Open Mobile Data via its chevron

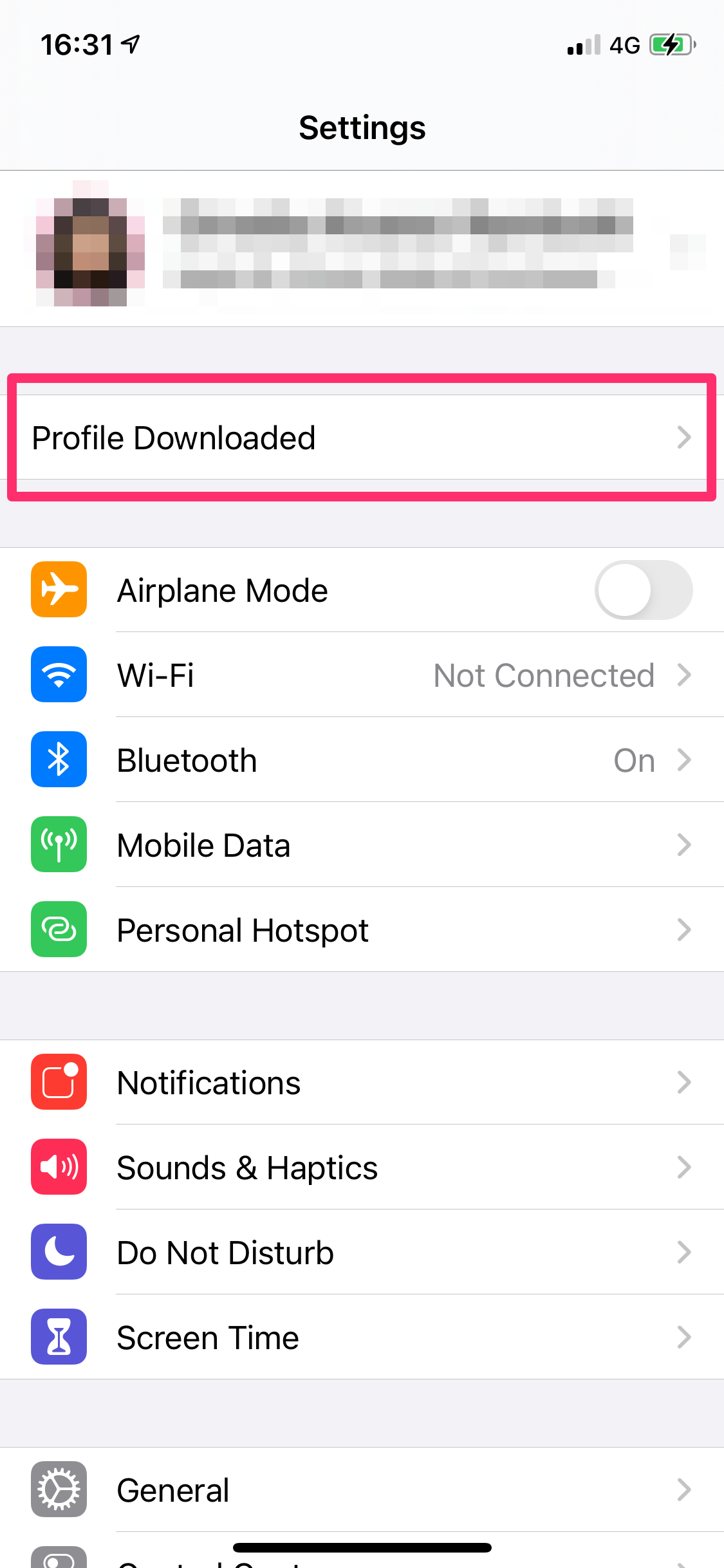[684, 845]
